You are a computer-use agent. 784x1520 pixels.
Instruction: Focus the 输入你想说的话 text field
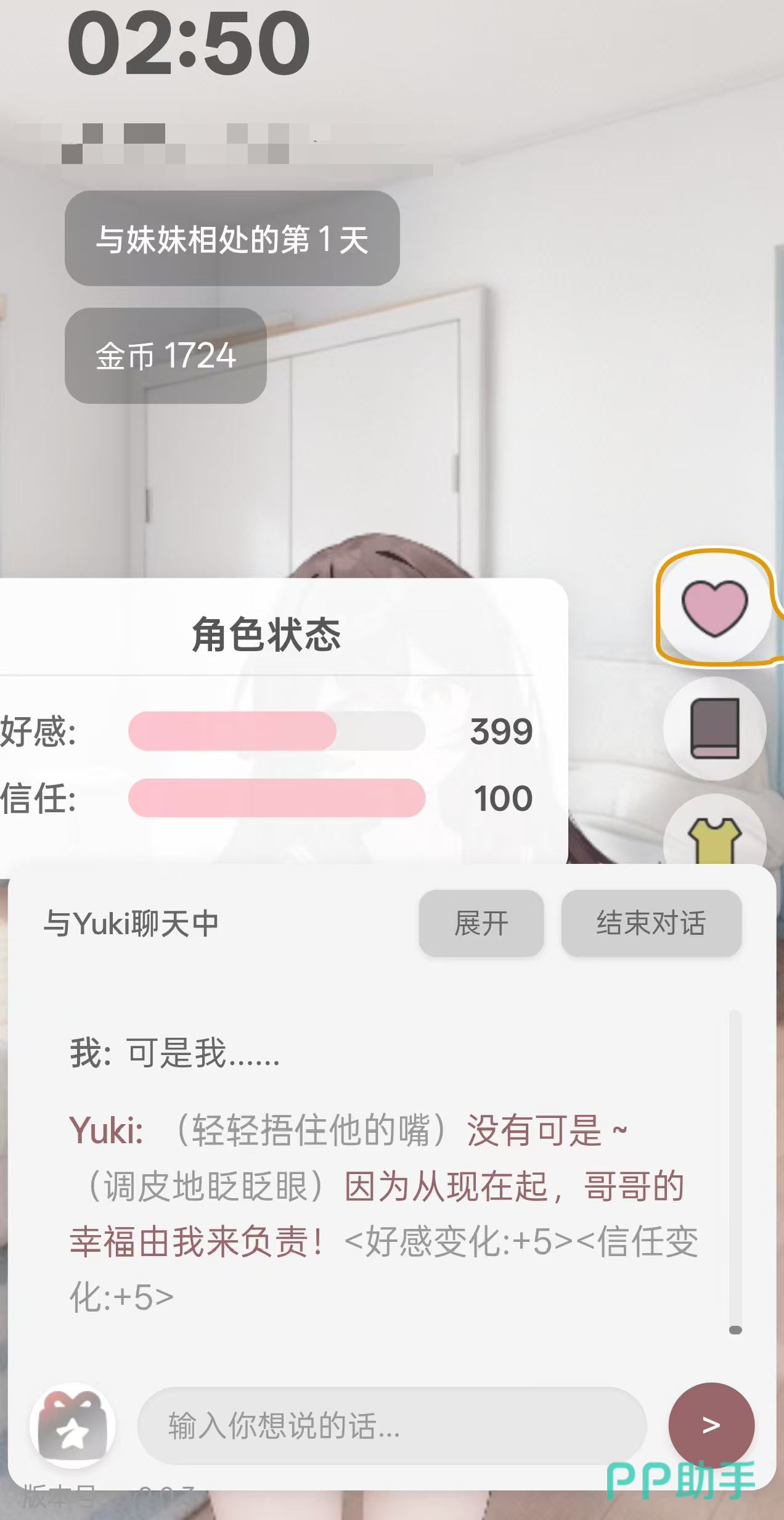point(391,1426)
